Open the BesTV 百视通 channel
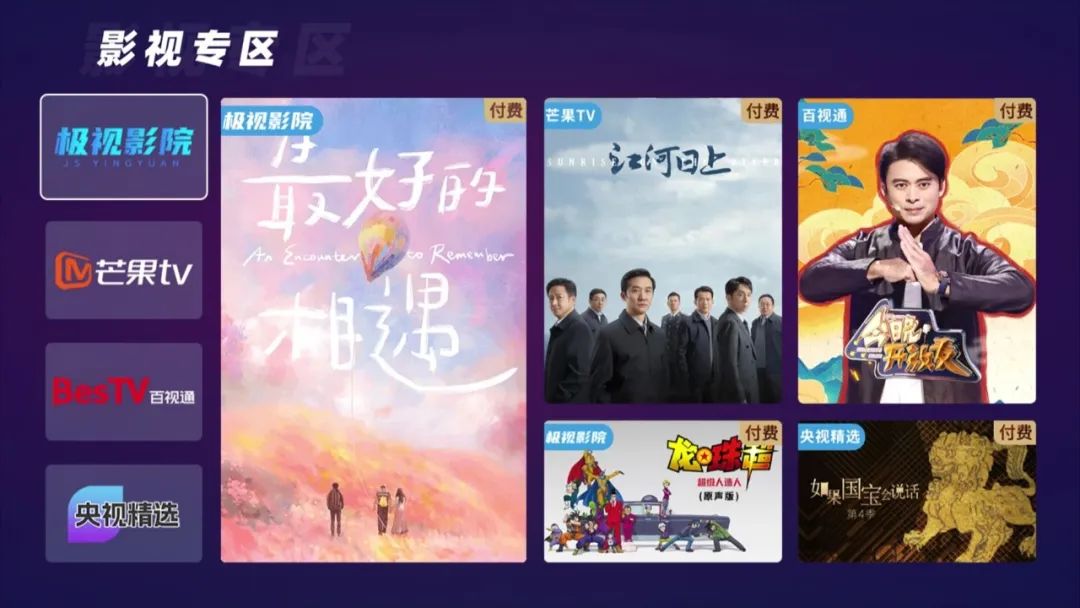Viewport: 1080px width, 608px height. tap(124, 392)
